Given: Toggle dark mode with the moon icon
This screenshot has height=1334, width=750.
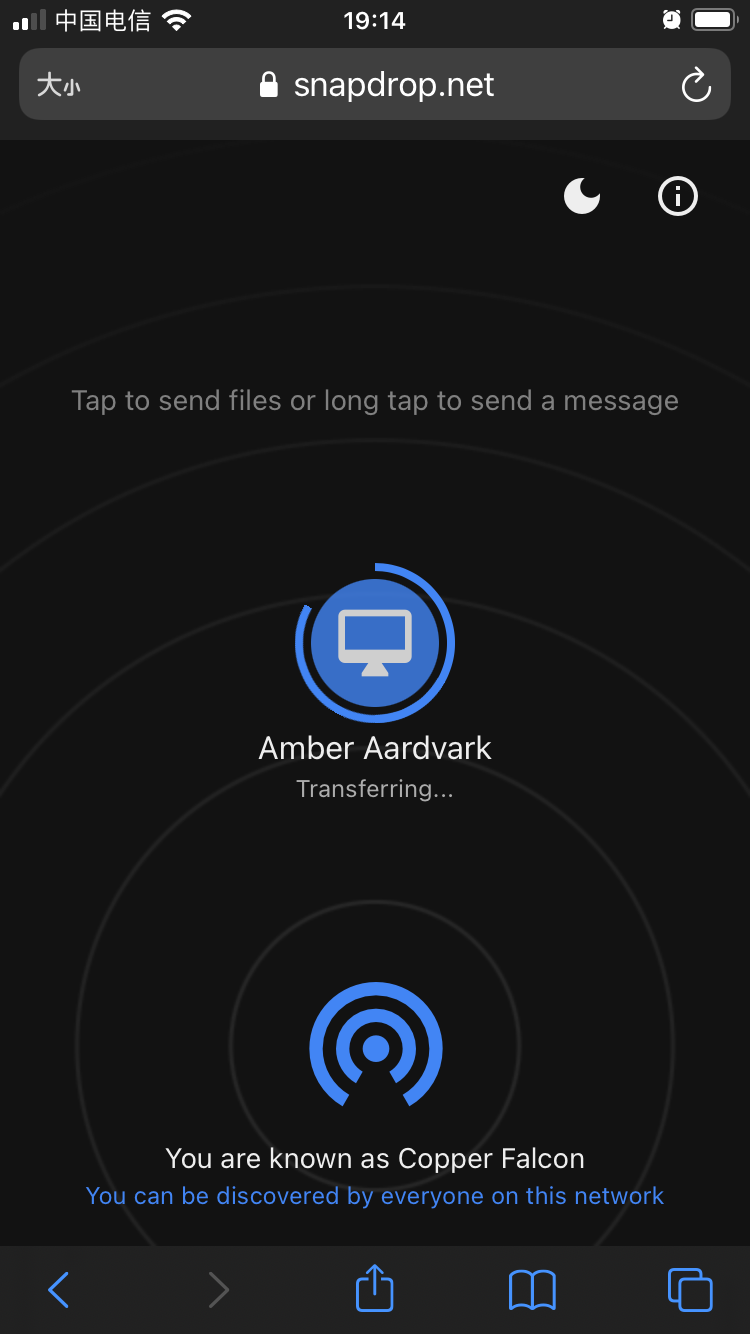Looking at the screenshot, I should tap(582, 196).
